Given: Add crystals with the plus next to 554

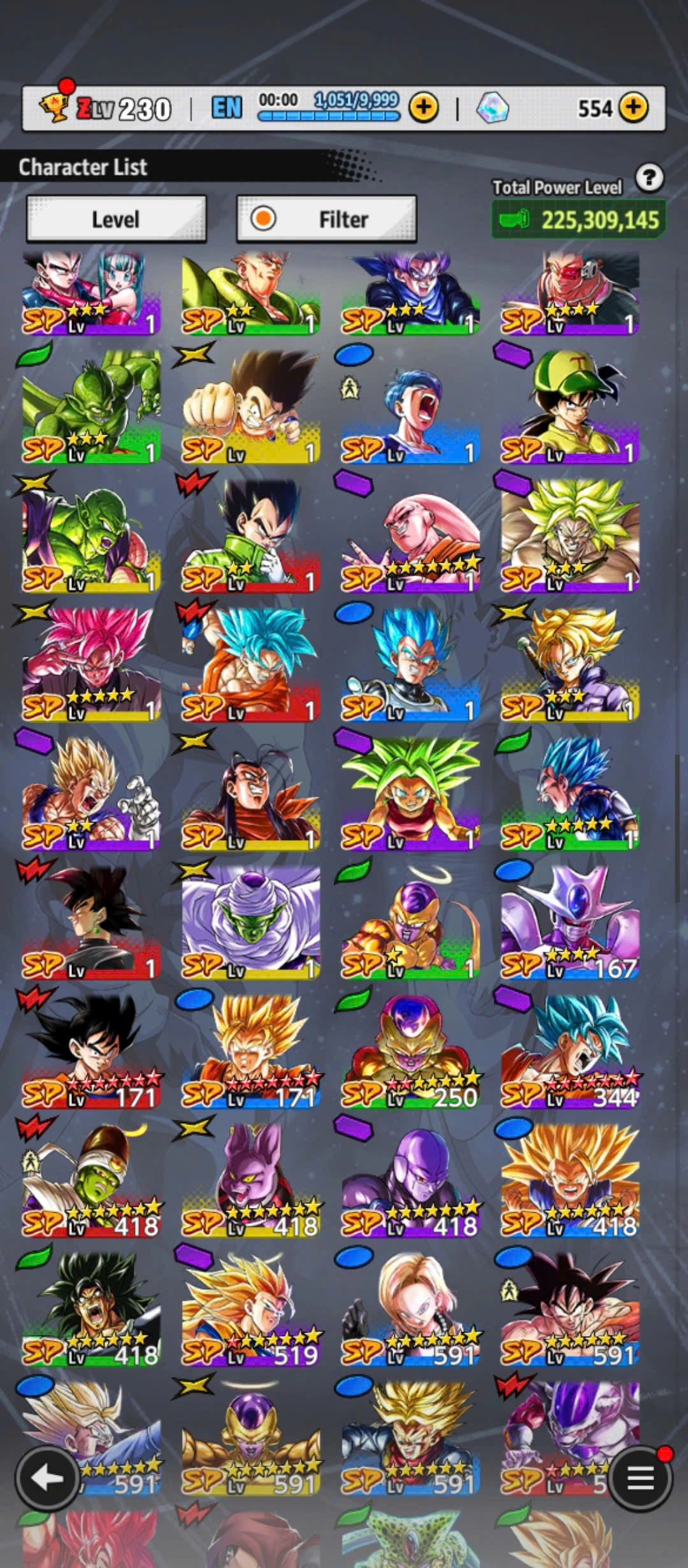Looking at the screenshot, I should [633, 108].
